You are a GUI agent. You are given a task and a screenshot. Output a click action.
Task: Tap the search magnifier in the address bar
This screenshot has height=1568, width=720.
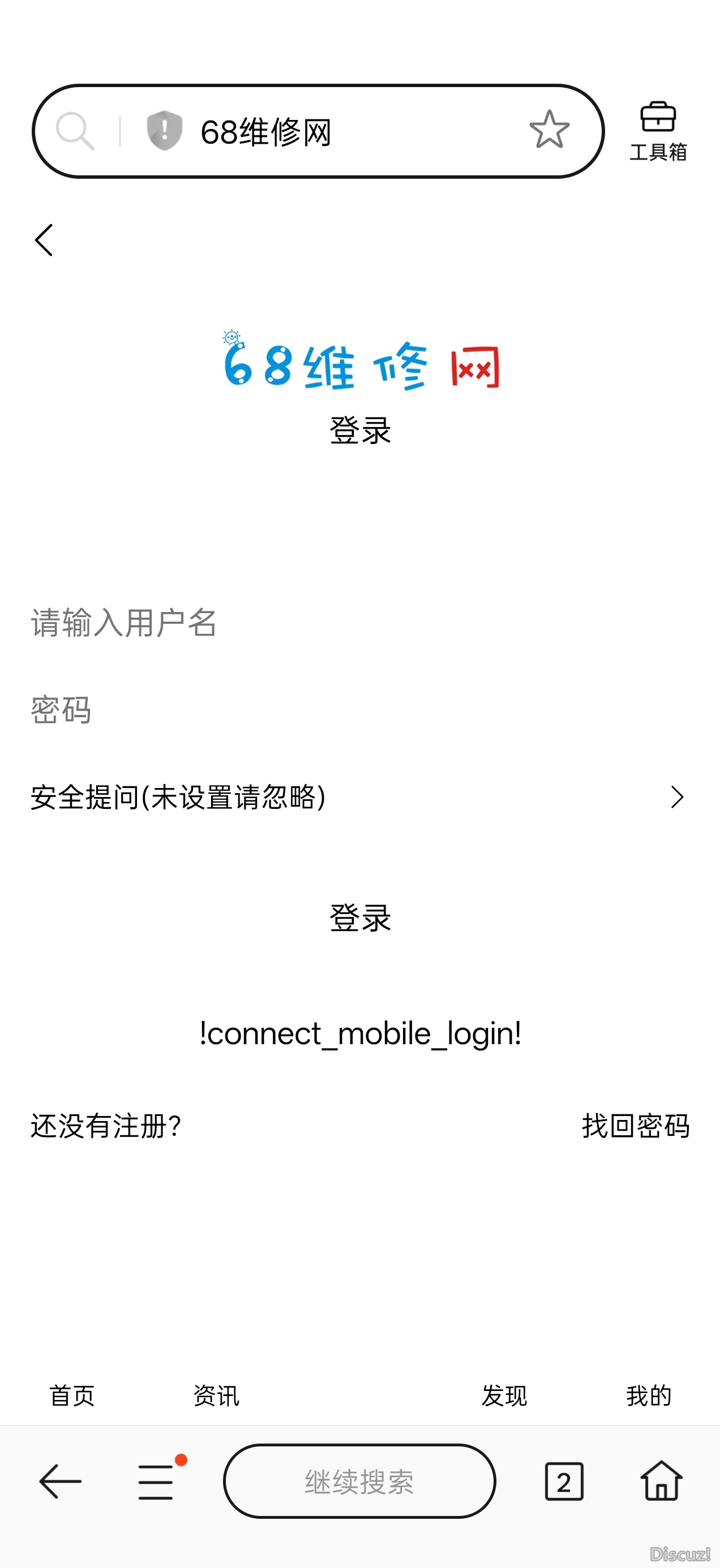(76, 130)
